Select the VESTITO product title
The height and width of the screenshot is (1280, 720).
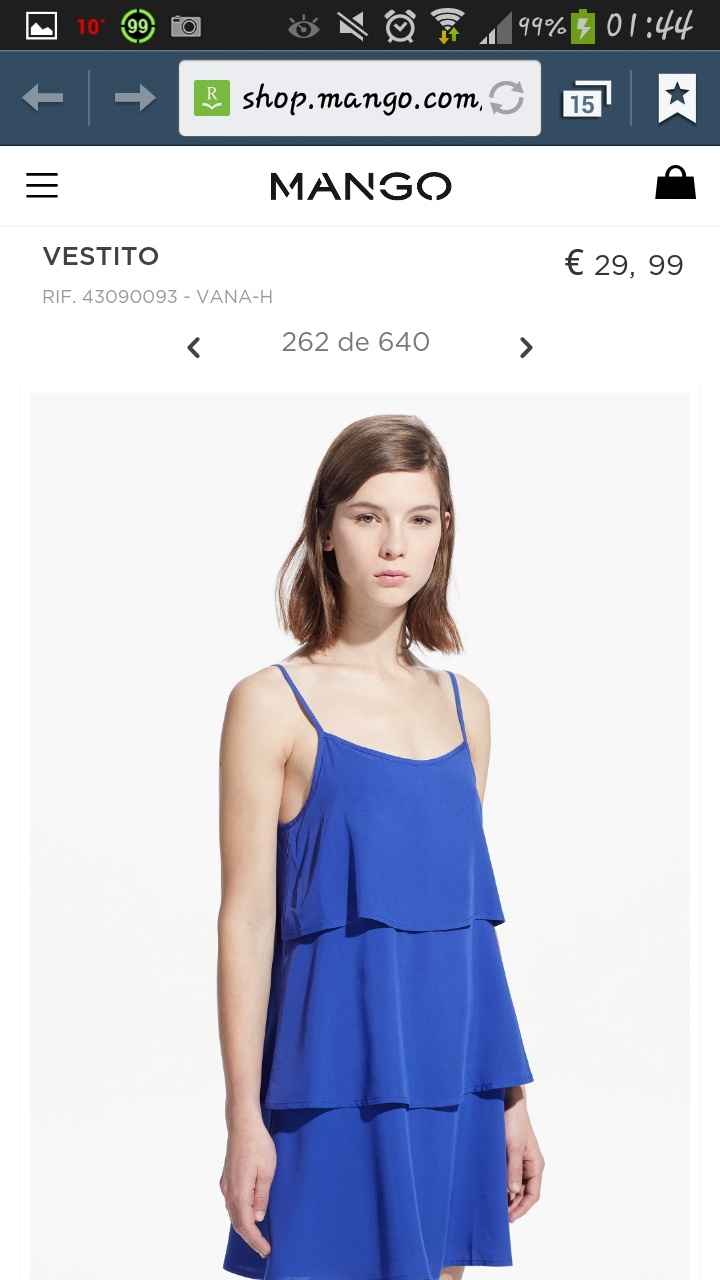click(100, 256)
